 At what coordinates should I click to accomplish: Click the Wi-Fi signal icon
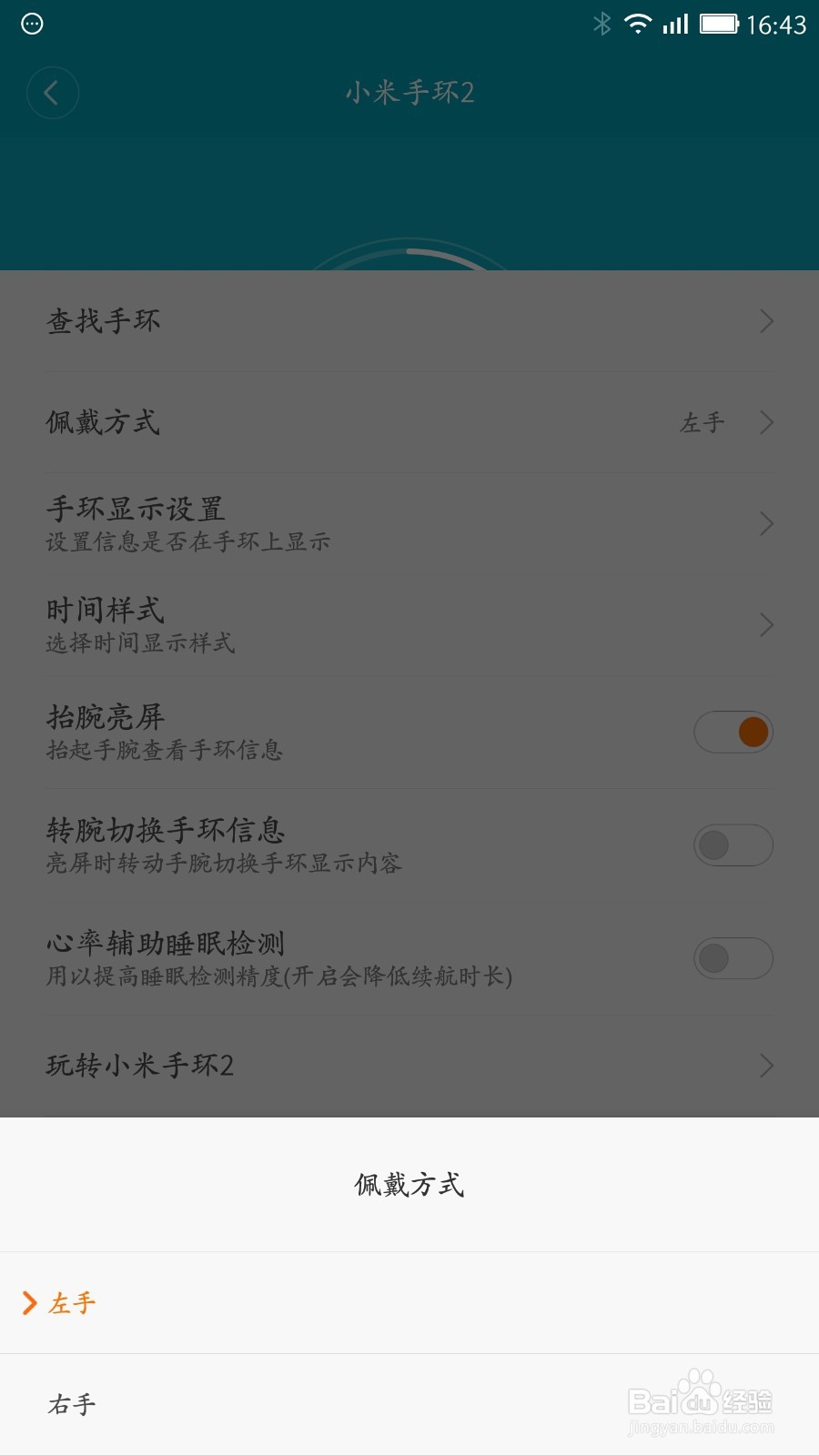640,25
